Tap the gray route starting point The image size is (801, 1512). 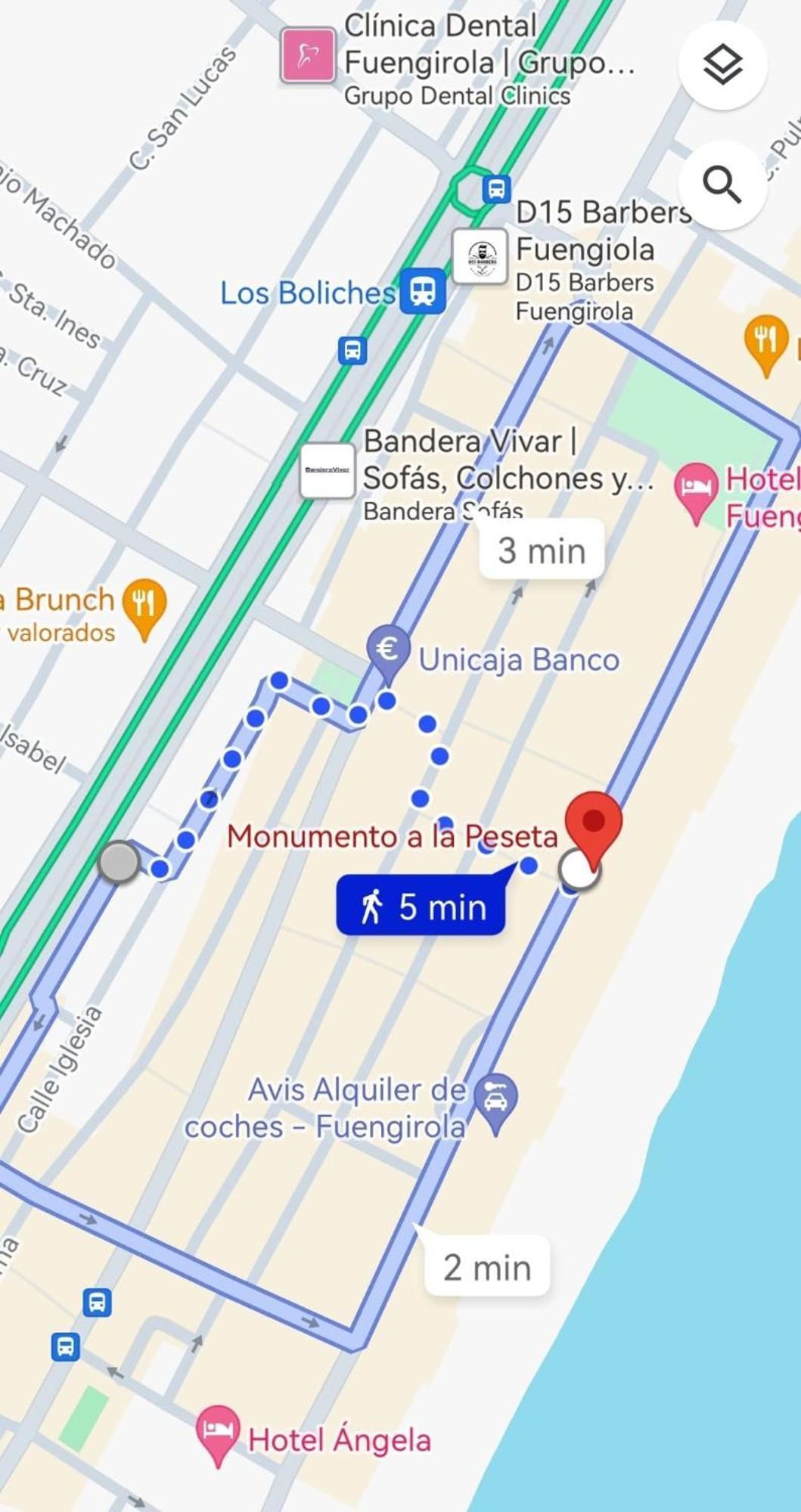(x=119, y=862)
